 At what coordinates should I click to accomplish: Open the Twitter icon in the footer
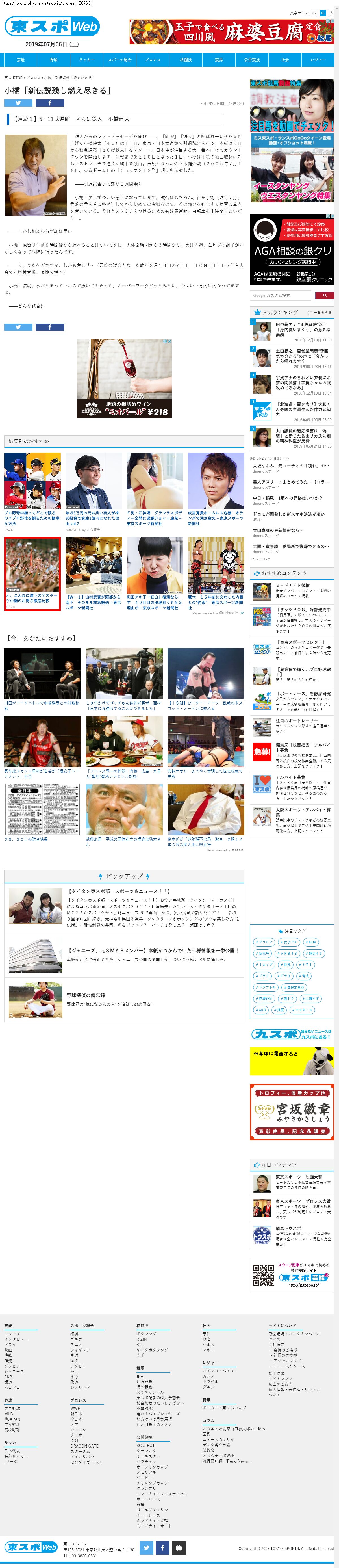(146, 1547)
